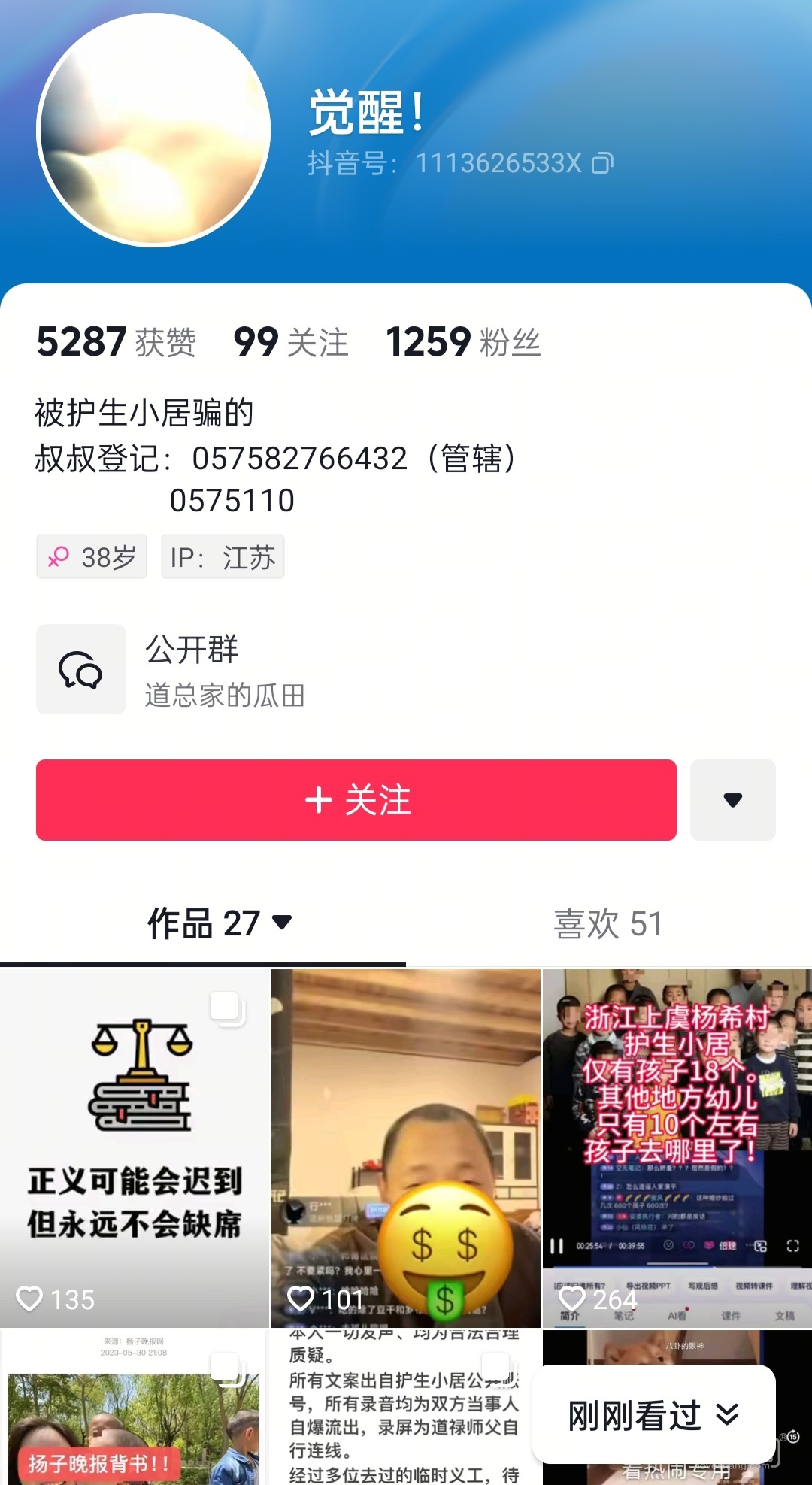Viewport: 812px width, 1485px height.
Task: Open the 扬子晚报背书 video
Action: click(x=135, y=1406)
